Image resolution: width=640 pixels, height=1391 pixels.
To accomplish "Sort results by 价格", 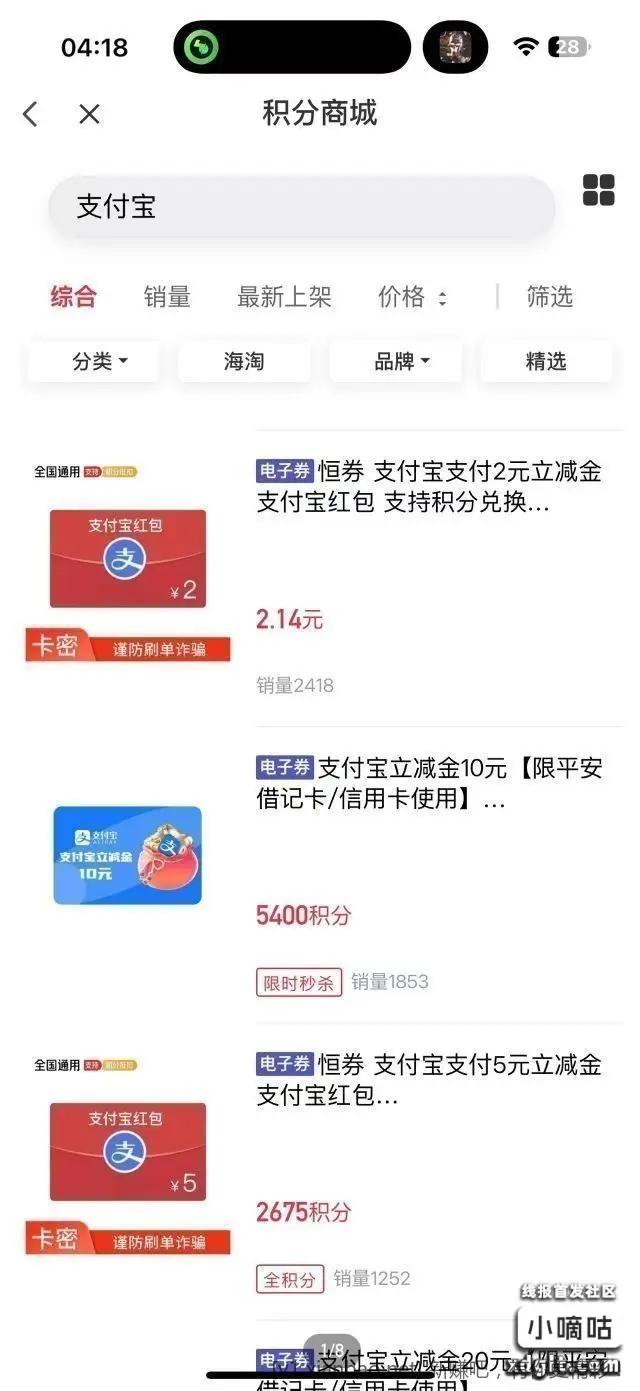I will tap(411, 297).
